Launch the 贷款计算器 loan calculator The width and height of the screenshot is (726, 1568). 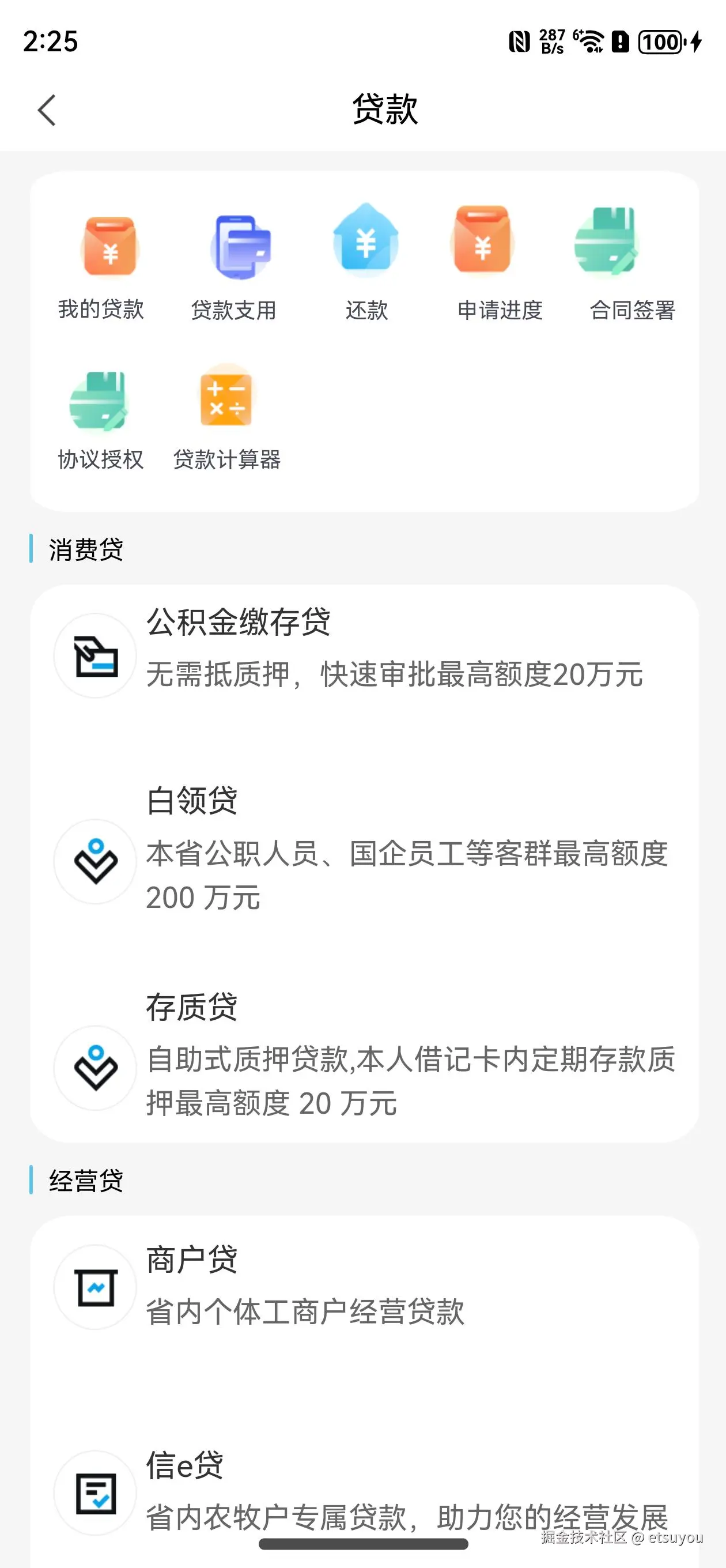click(x=227, y=417)
